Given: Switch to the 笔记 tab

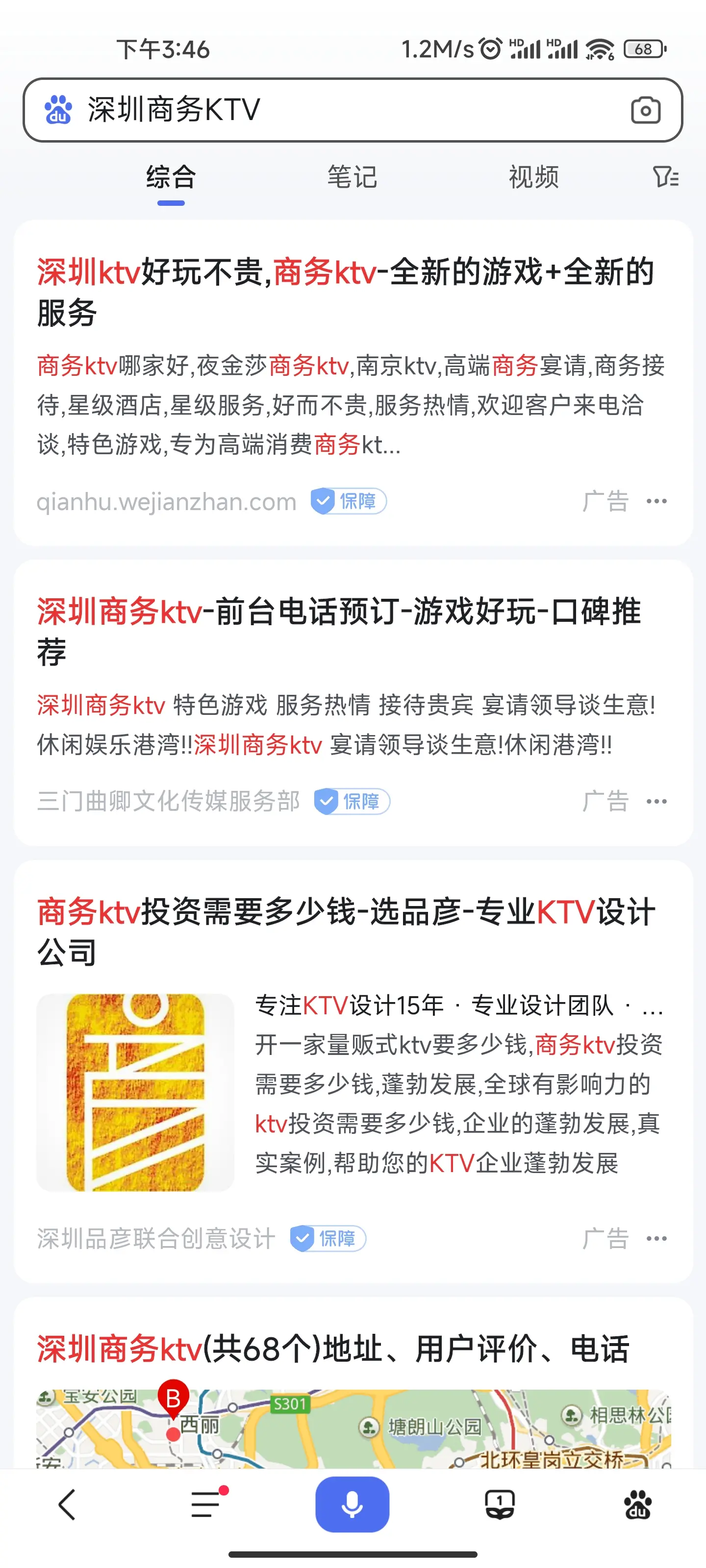Looking at the screenshot, I should 352,177.
